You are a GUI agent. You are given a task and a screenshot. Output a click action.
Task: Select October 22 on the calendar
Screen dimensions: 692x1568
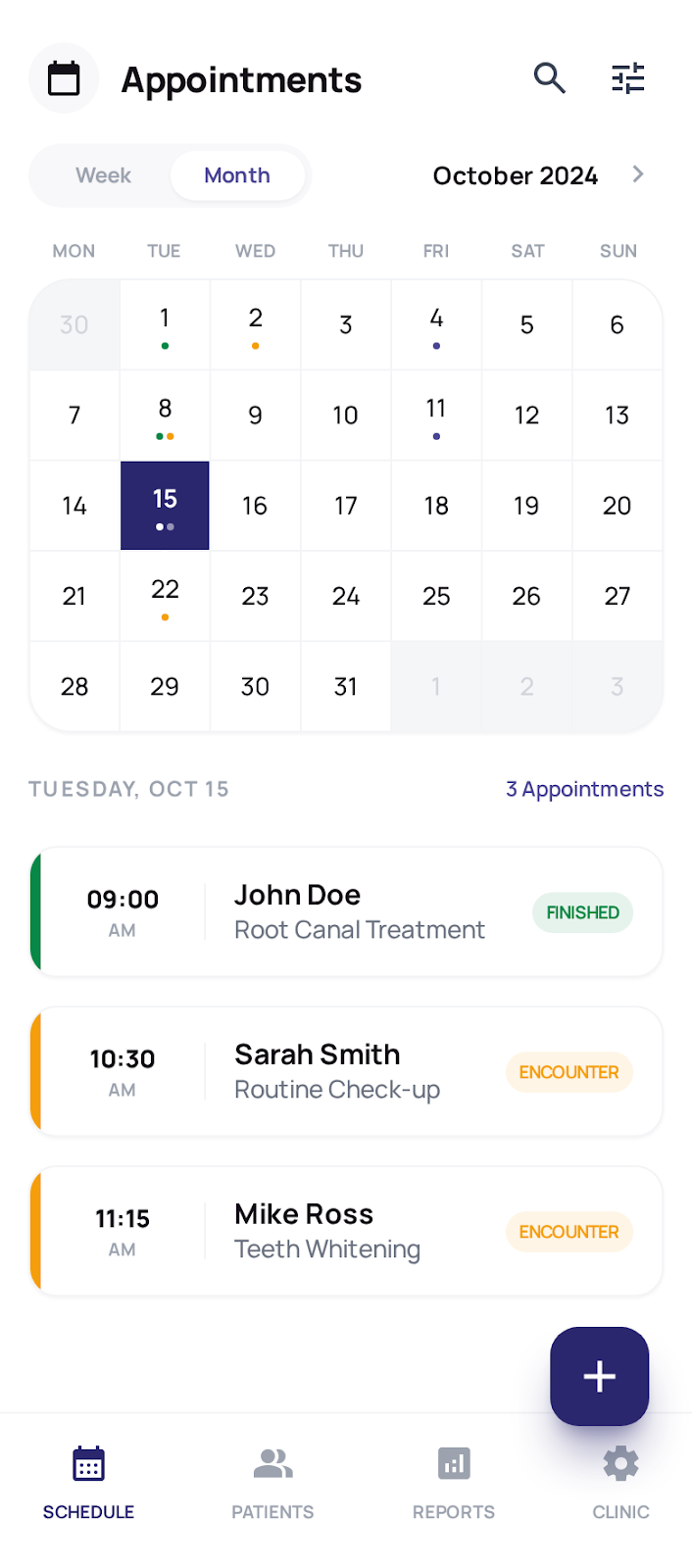[x=165, y=596]
